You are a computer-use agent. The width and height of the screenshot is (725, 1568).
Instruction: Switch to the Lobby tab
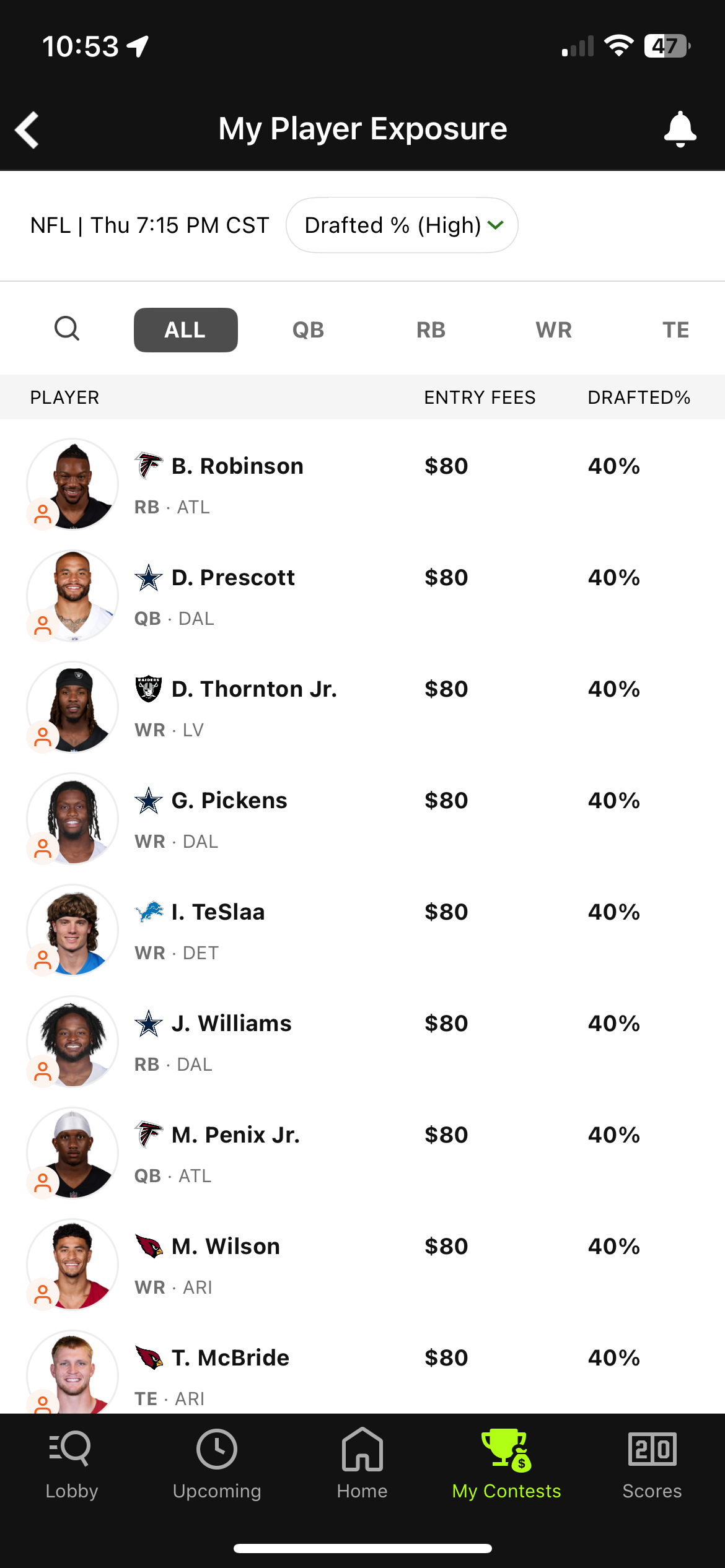72,1464
